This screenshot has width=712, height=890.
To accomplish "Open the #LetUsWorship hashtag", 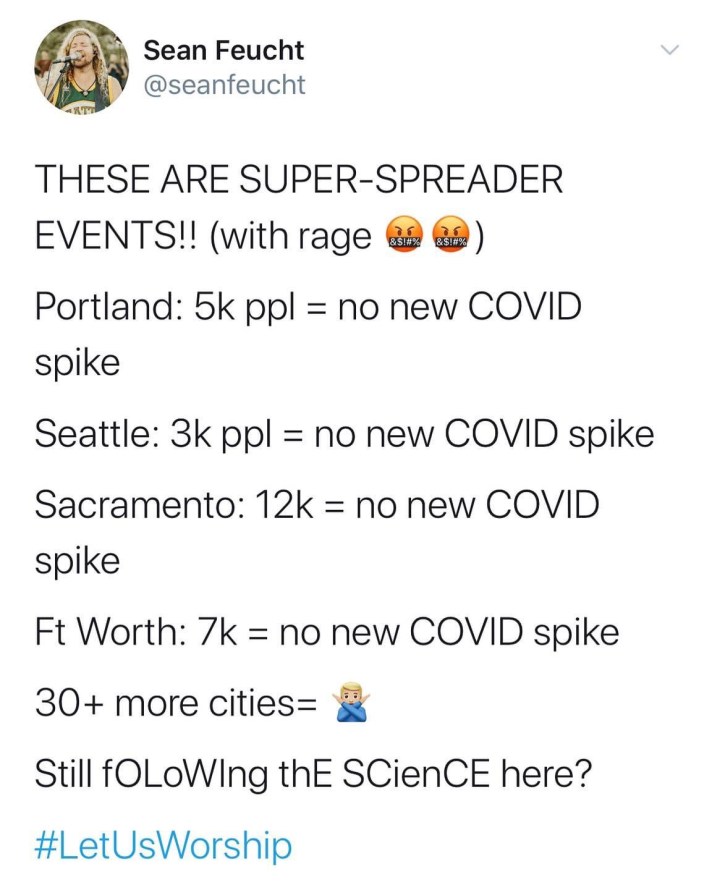I will pyautogui.click(x=163, y=845).
